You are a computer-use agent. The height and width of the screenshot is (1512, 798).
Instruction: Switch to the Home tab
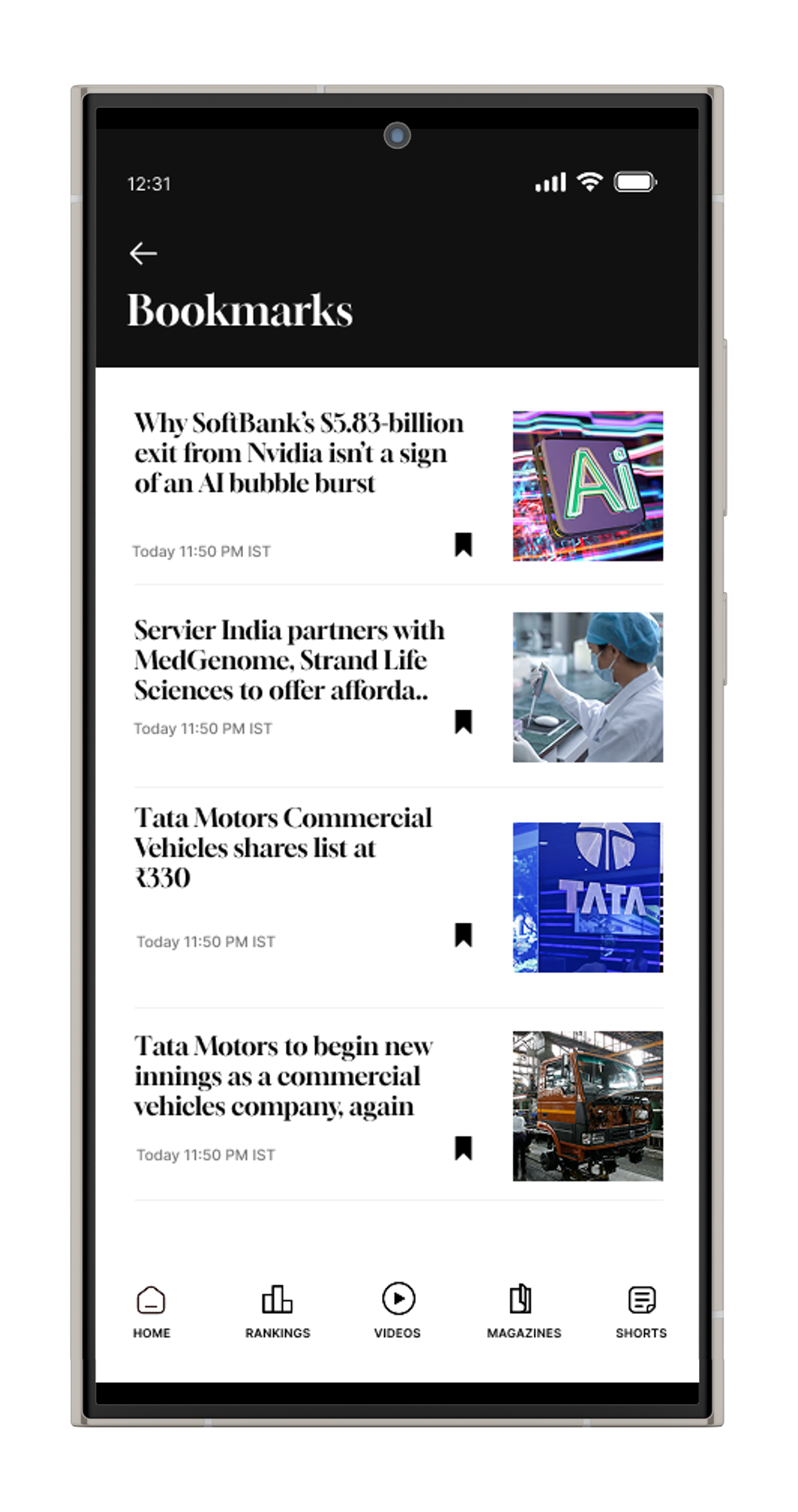coord(151,1311)
